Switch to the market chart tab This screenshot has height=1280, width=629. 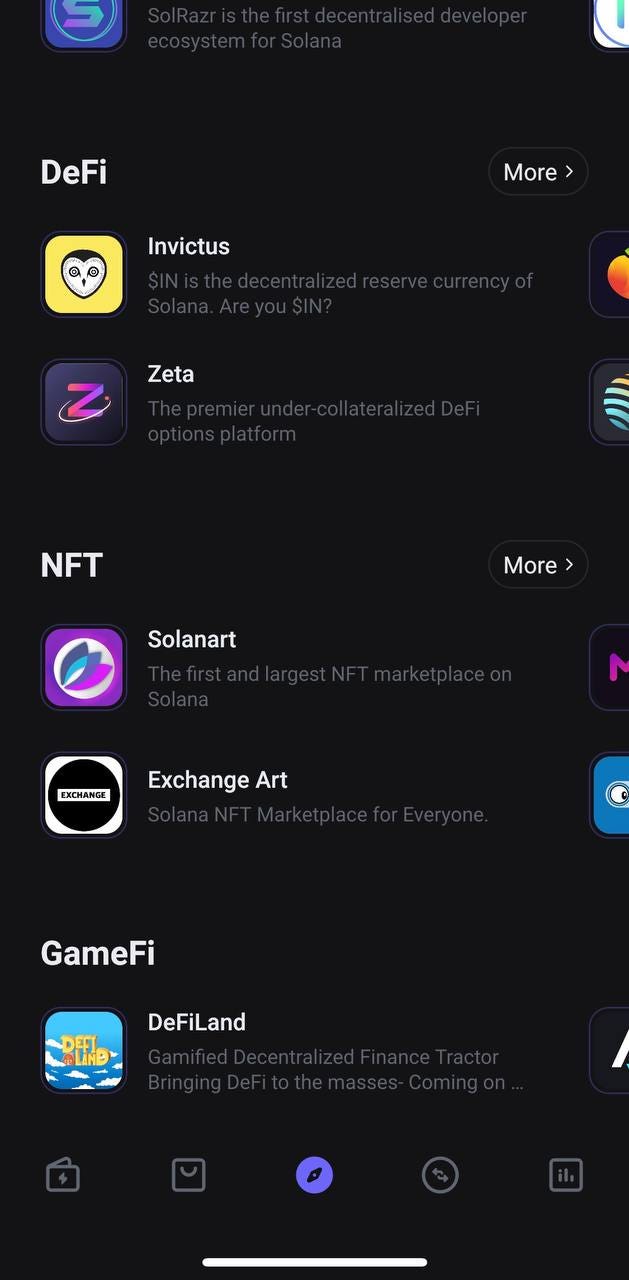566,1175
